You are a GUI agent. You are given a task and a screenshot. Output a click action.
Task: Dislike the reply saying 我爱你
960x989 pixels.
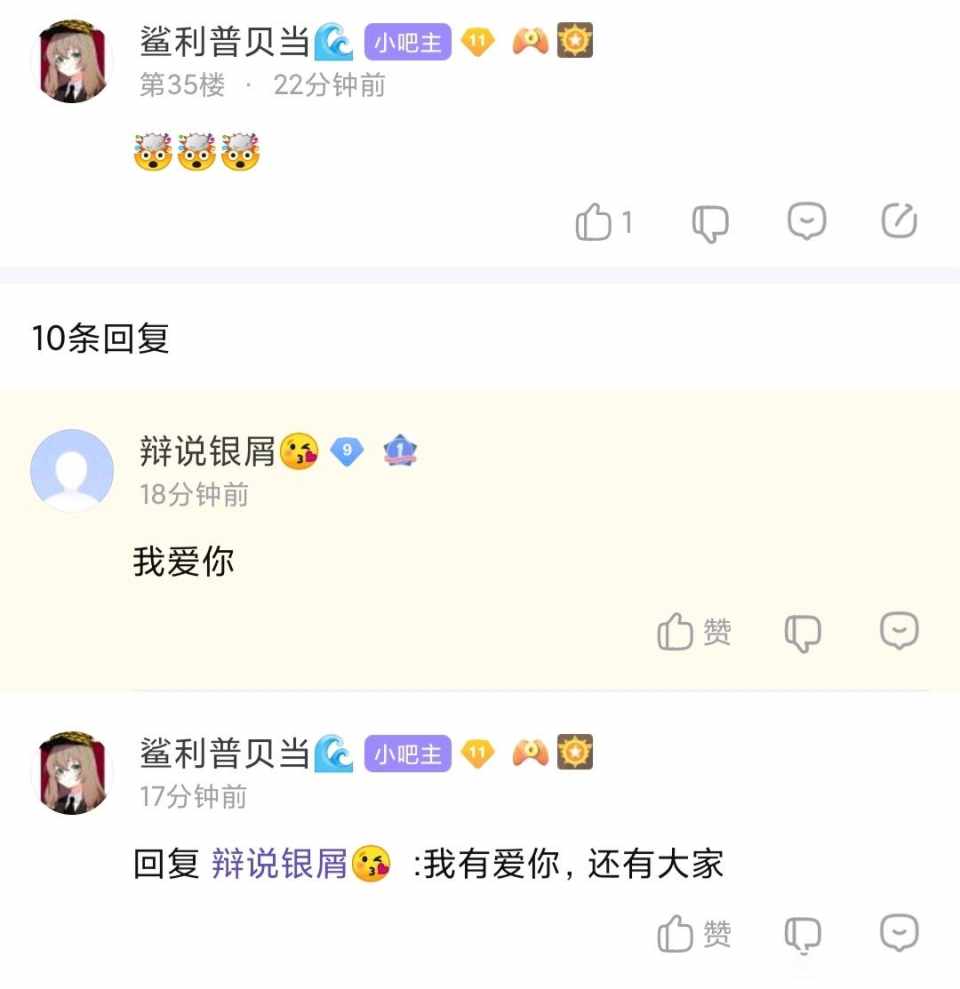(x=803, y=632)
